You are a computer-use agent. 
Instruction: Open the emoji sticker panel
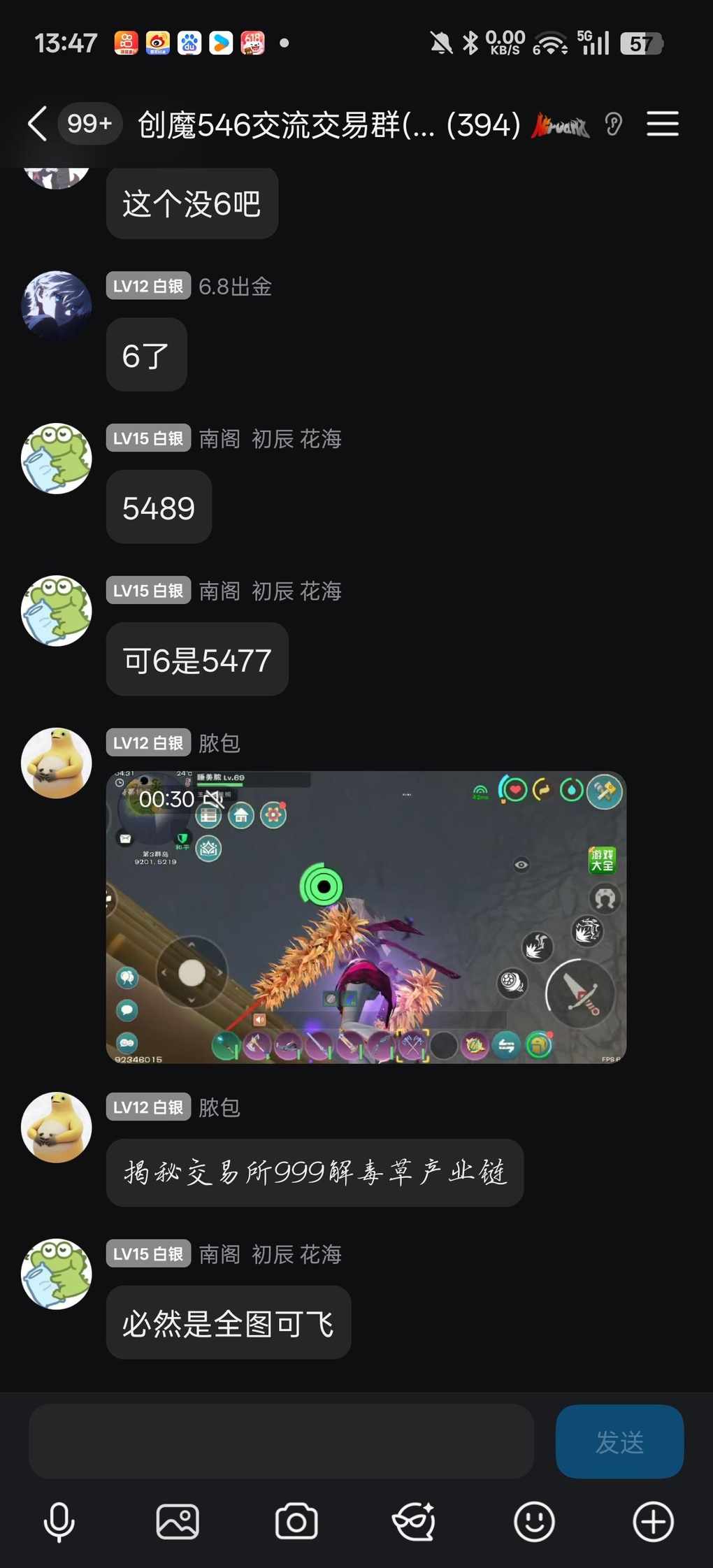pyautogui.click(x=534, y=1522)
